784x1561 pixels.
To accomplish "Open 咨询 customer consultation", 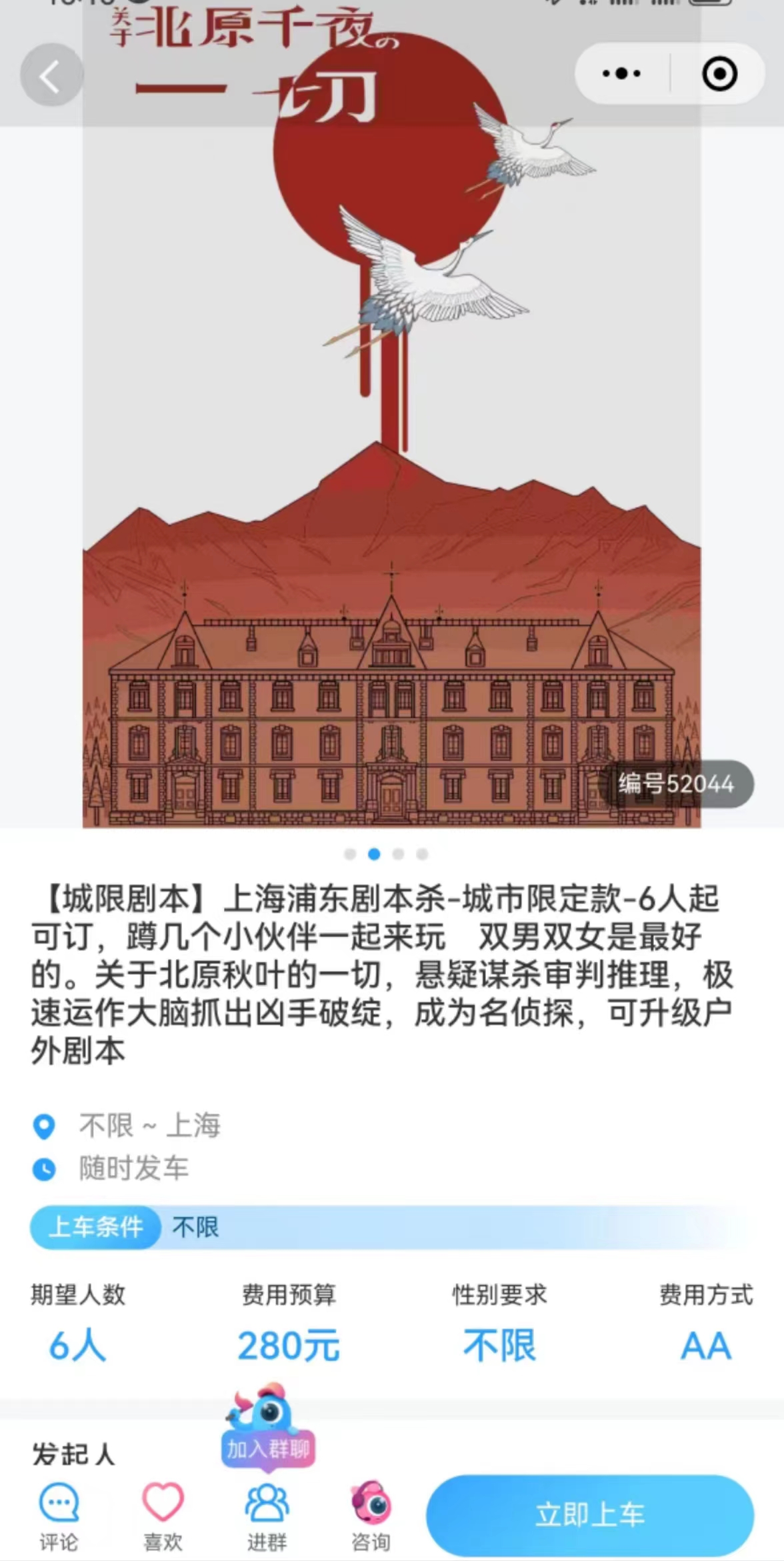I will tap(371, 1515).
